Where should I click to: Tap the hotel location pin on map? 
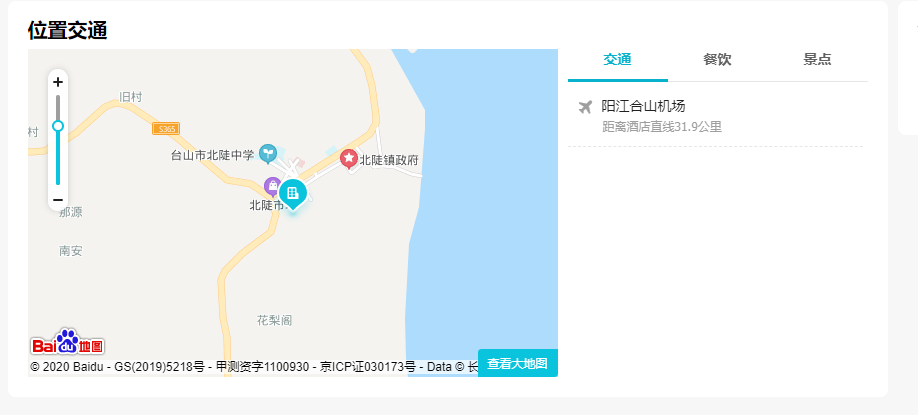pos(293,192)
